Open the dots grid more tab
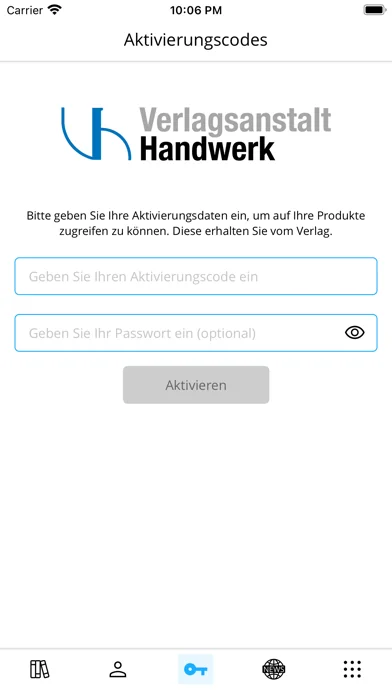The height and width of the screenshot is (696, 392). [352, 669]
